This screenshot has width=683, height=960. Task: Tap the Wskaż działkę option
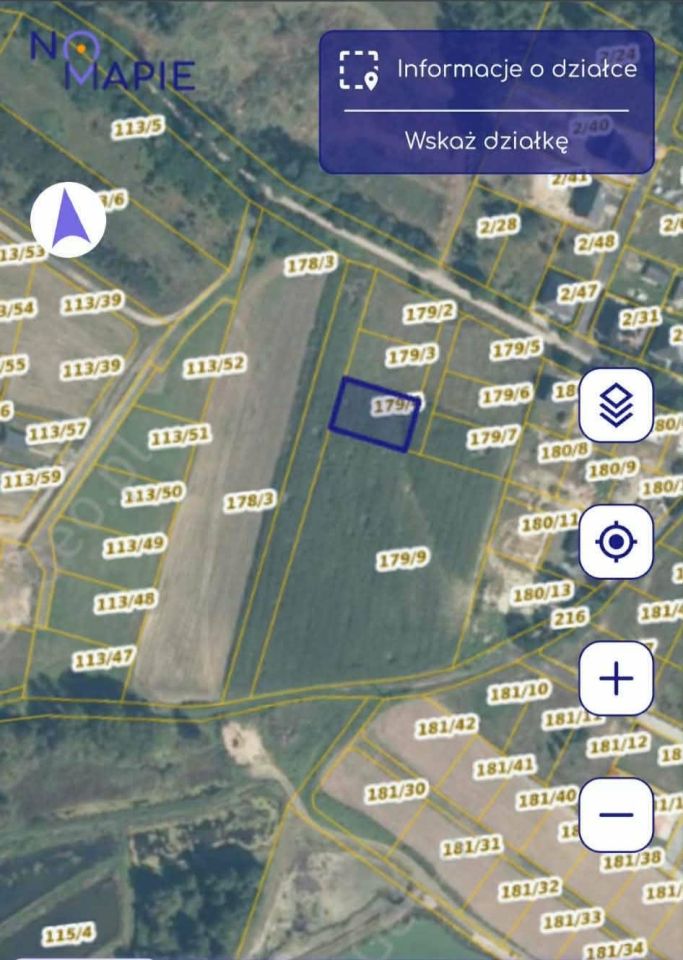[487, 141]
